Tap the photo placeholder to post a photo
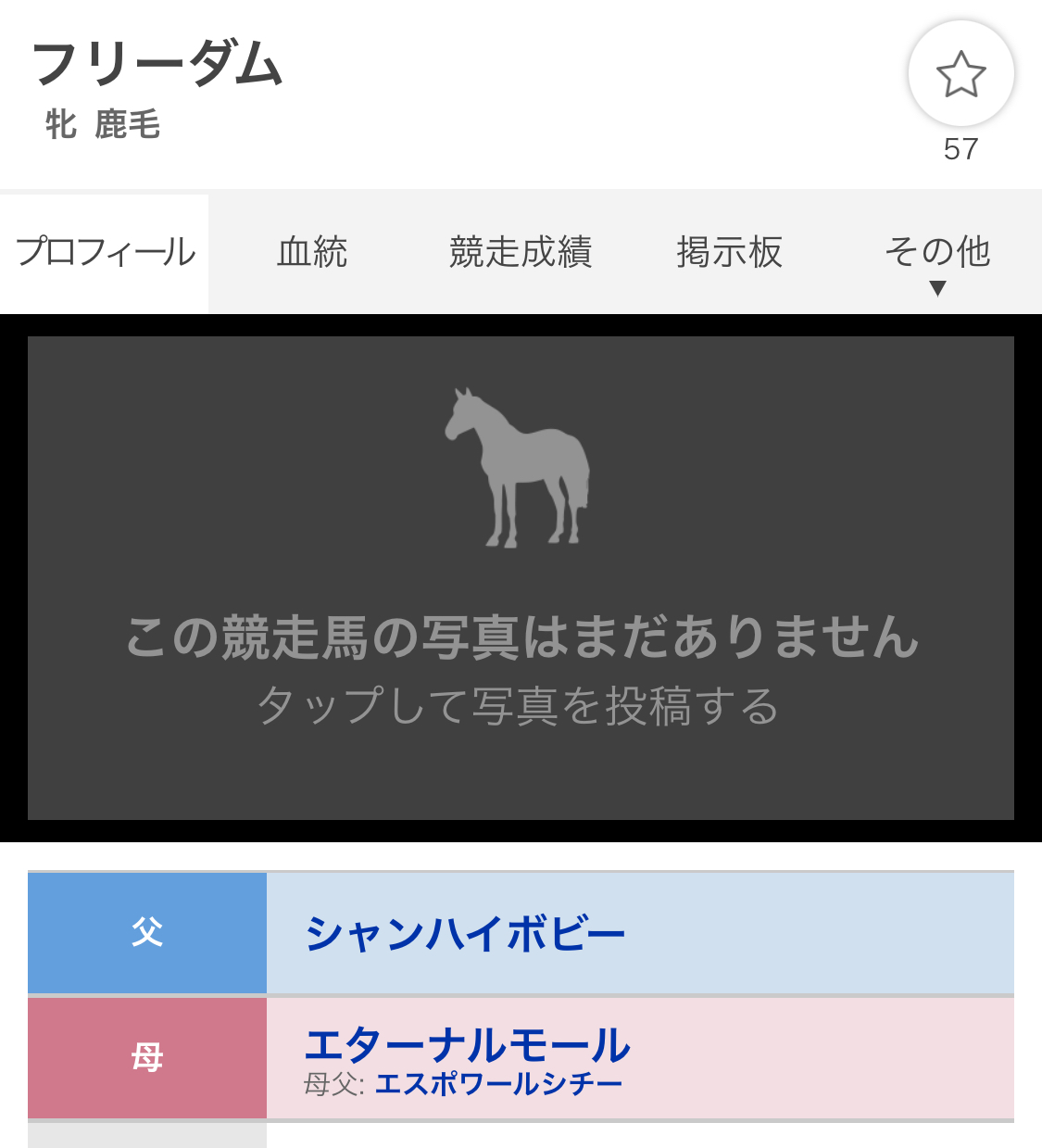 click(521, 578)
